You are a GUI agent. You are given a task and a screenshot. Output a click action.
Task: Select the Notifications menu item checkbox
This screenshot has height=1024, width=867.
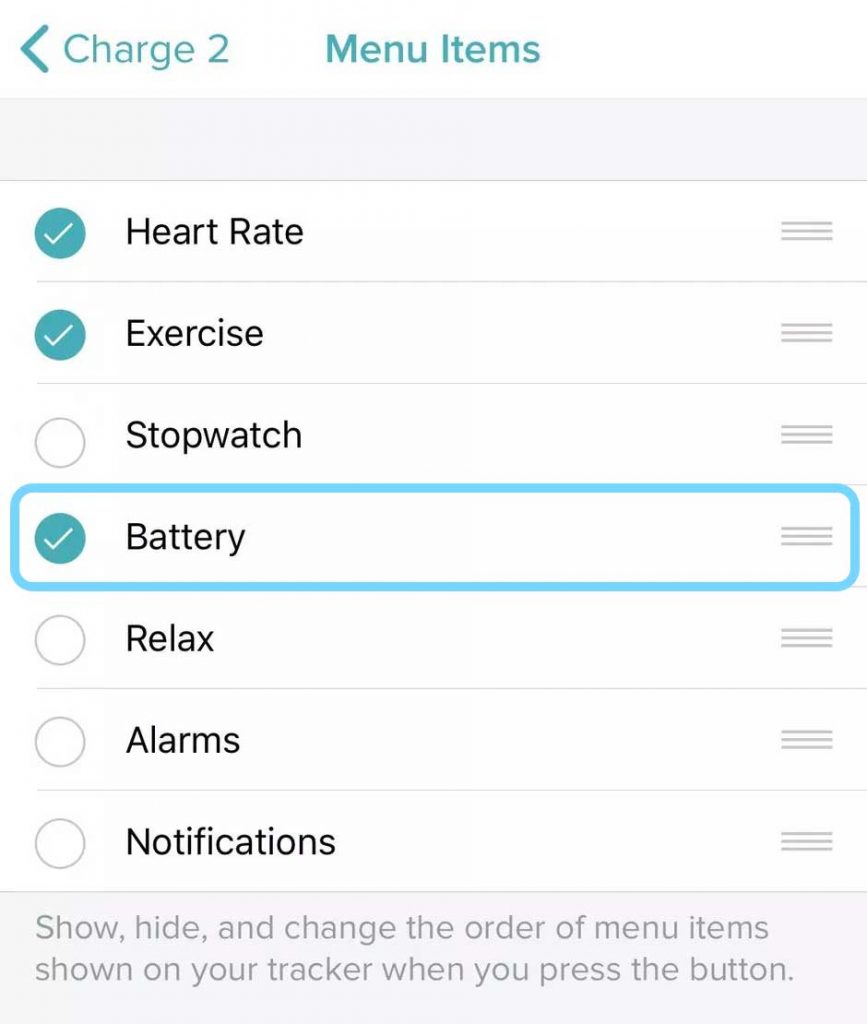60,844
